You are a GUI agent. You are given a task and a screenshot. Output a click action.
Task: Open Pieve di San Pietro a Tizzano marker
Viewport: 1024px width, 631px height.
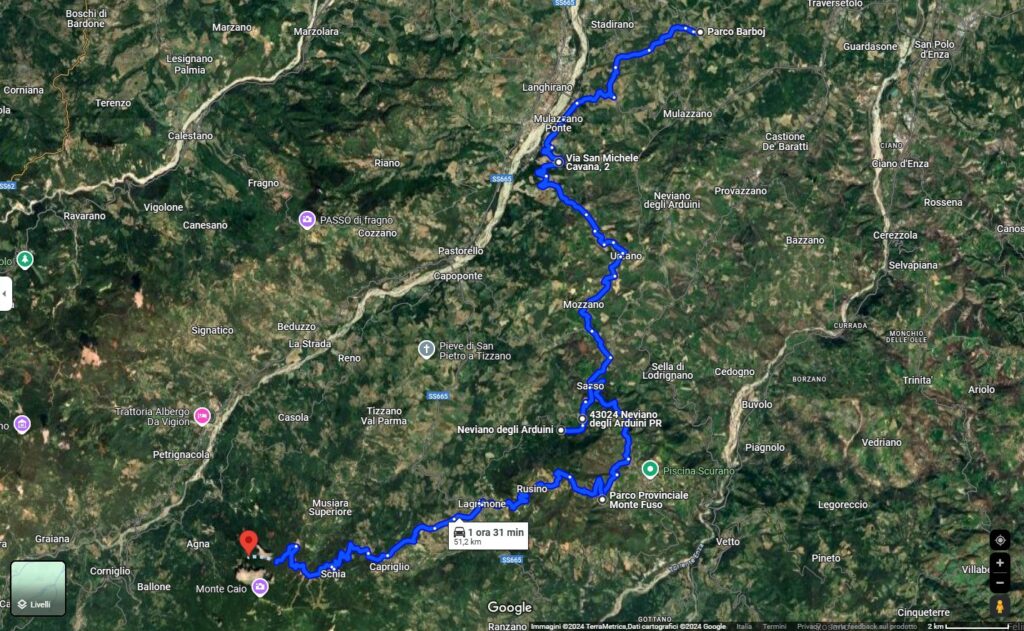coord(426,349)
